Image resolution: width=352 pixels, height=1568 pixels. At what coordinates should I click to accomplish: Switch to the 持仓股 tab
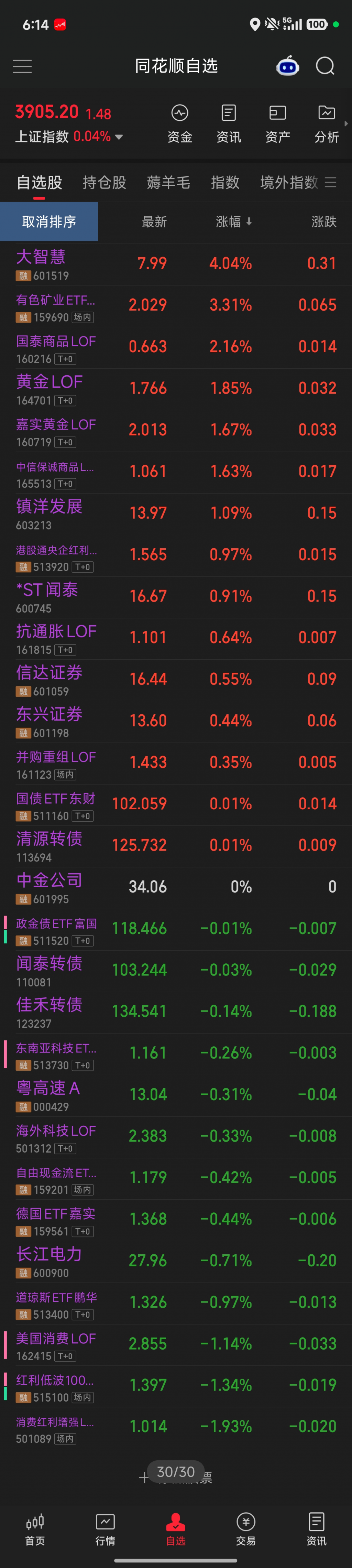pyautogui.click(x=104, y=183)
